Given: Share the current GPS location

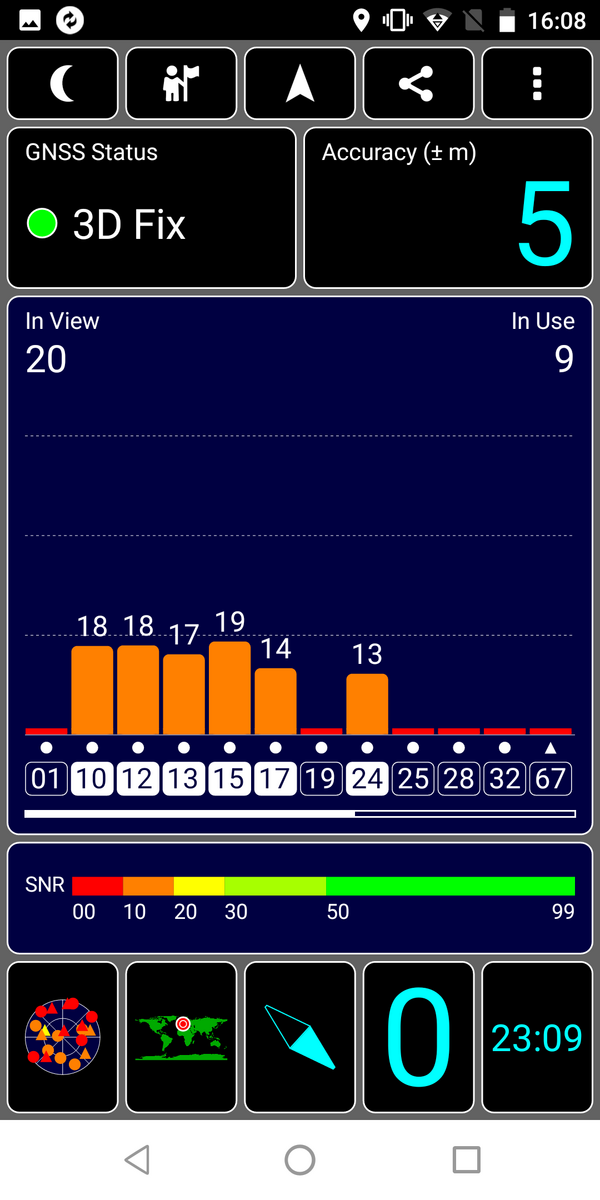Looking at the screenshot, I should 418,84.
